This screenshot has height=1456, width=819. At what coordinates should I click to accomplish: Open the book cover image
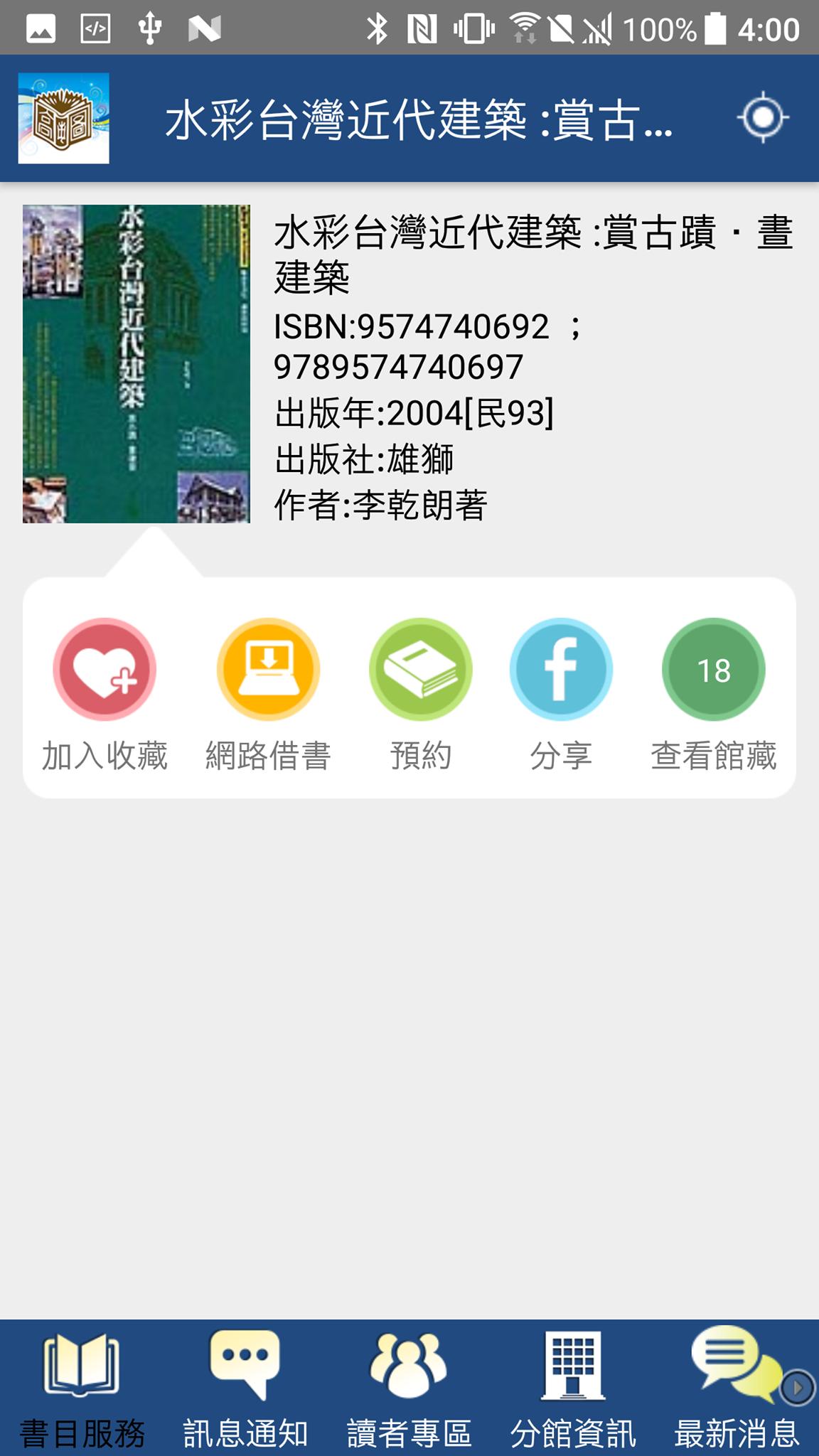pyautogui.click(x=136, y=364)
